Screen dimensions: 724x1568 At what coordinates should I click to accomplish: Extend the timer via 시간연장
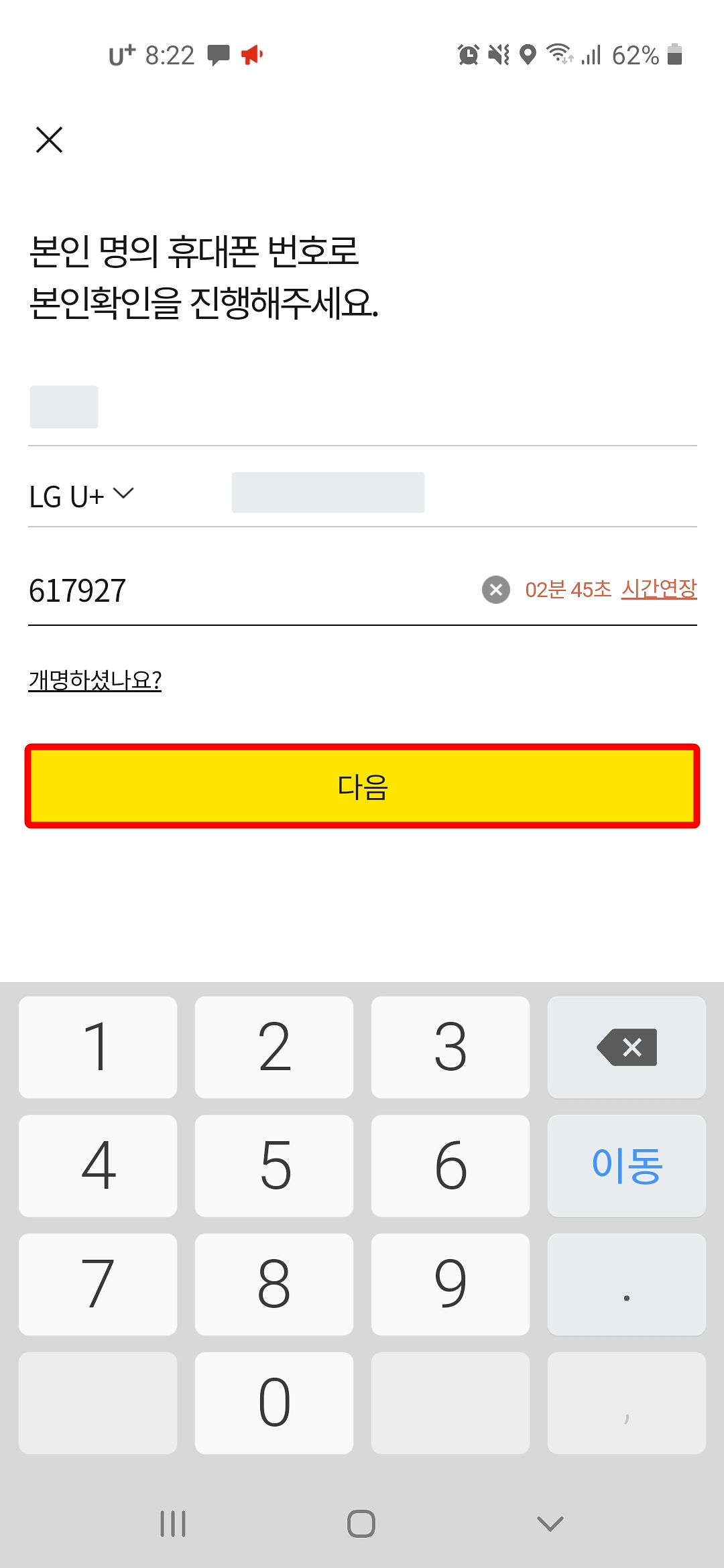pyautogui.click(x=660, y=590)
